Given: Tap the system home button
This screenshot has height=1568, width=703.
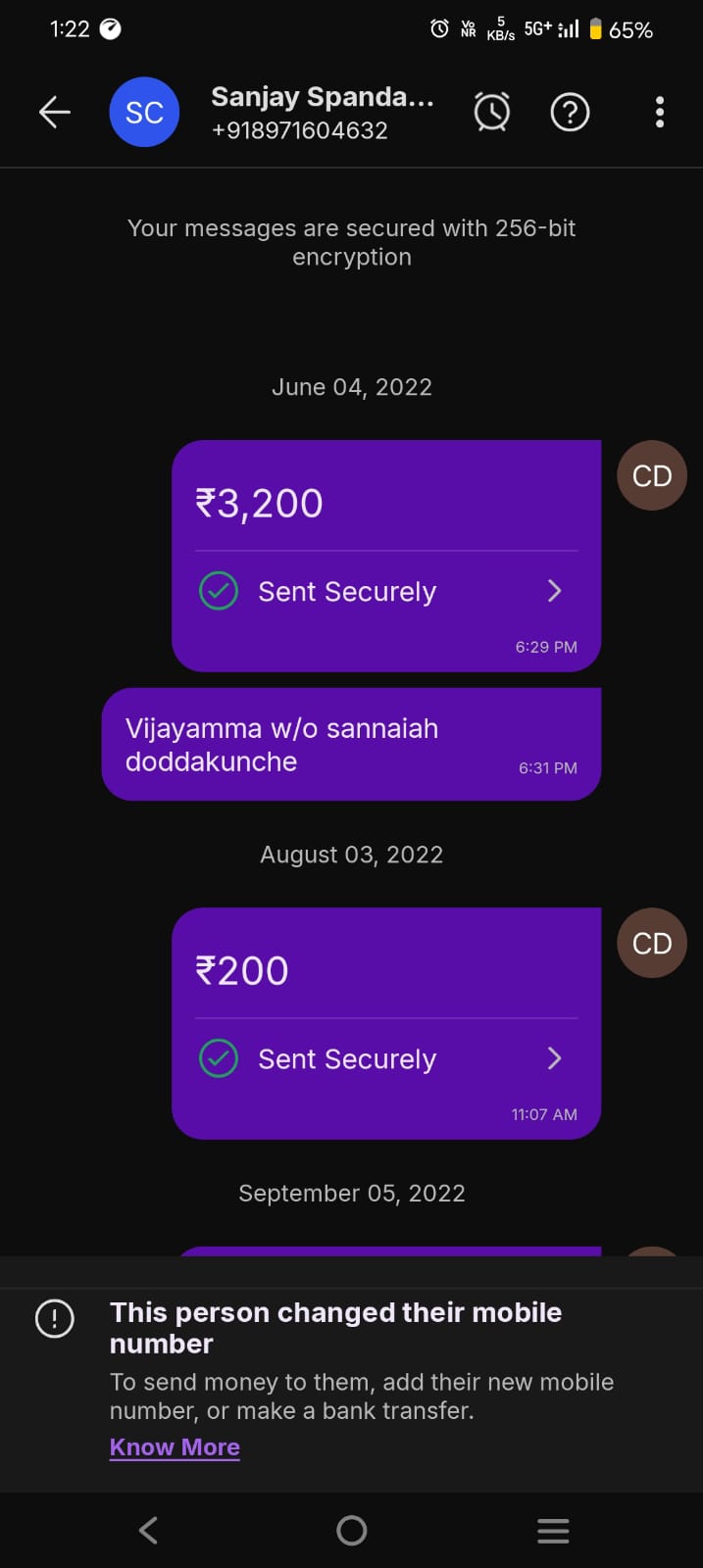Looking at the screenshot, I should tap(351, 1531).
